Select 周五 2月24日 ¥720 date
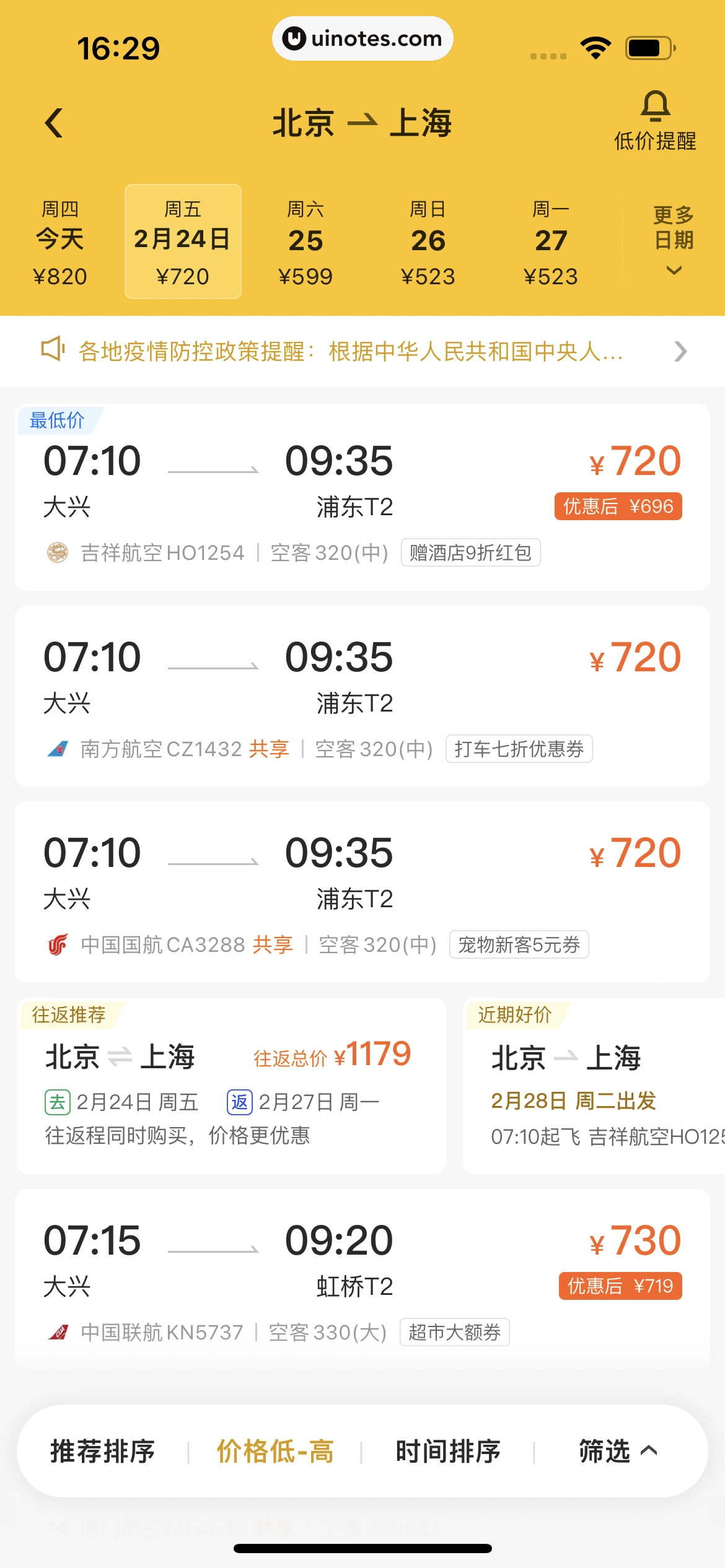725x1568 pixels. click(x=183, y=242)
